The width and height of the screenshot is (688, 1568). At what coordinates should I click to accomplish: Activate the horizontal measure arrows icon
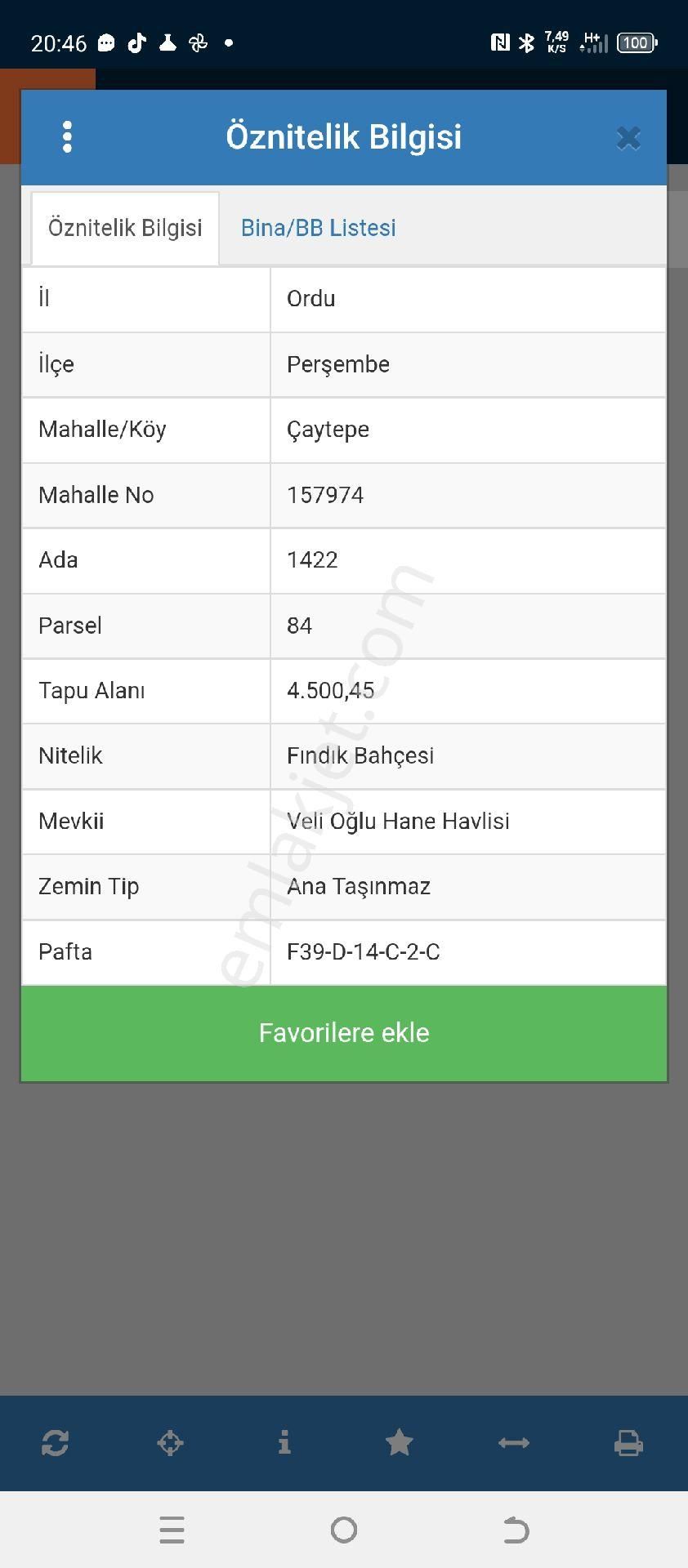pyautogui.click(x=513, y=1443)
